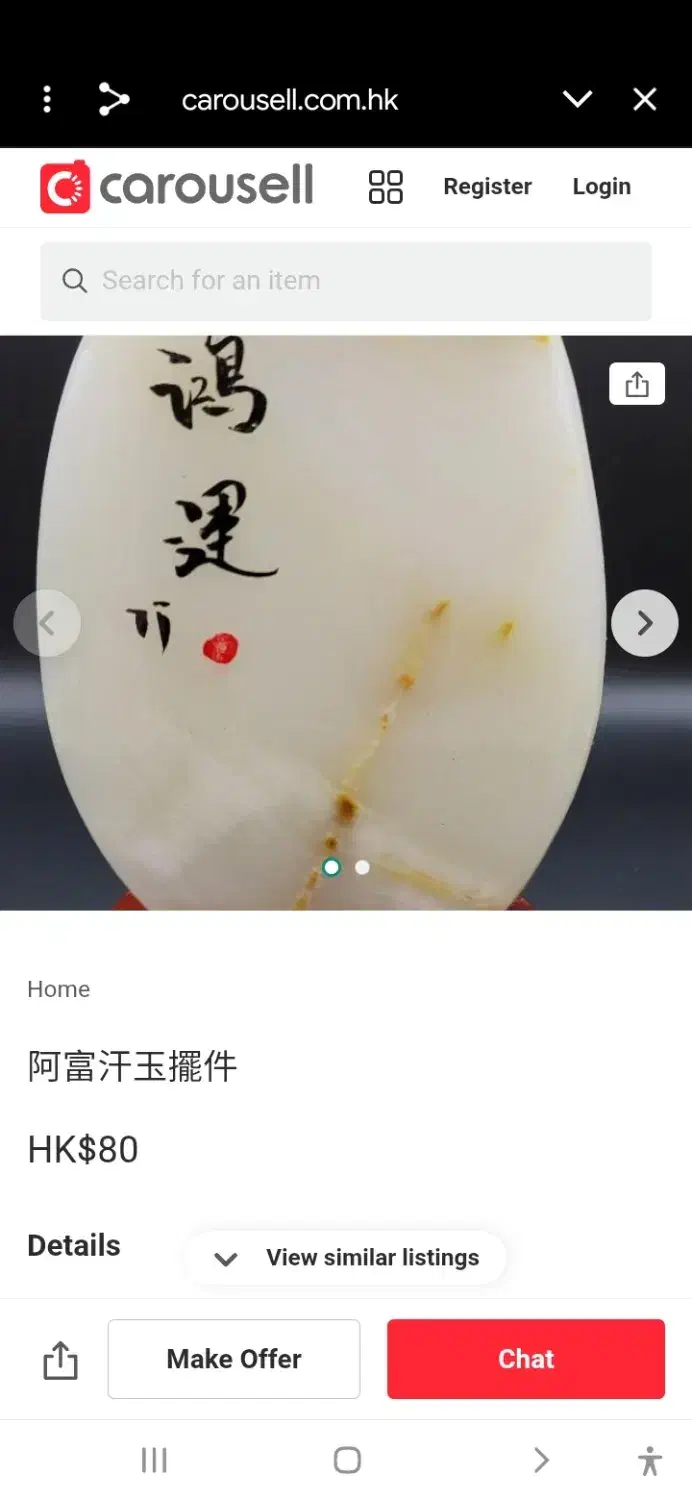692x1500 pixels.
Task: Go to the system home screen
Action: (347, 1460)
